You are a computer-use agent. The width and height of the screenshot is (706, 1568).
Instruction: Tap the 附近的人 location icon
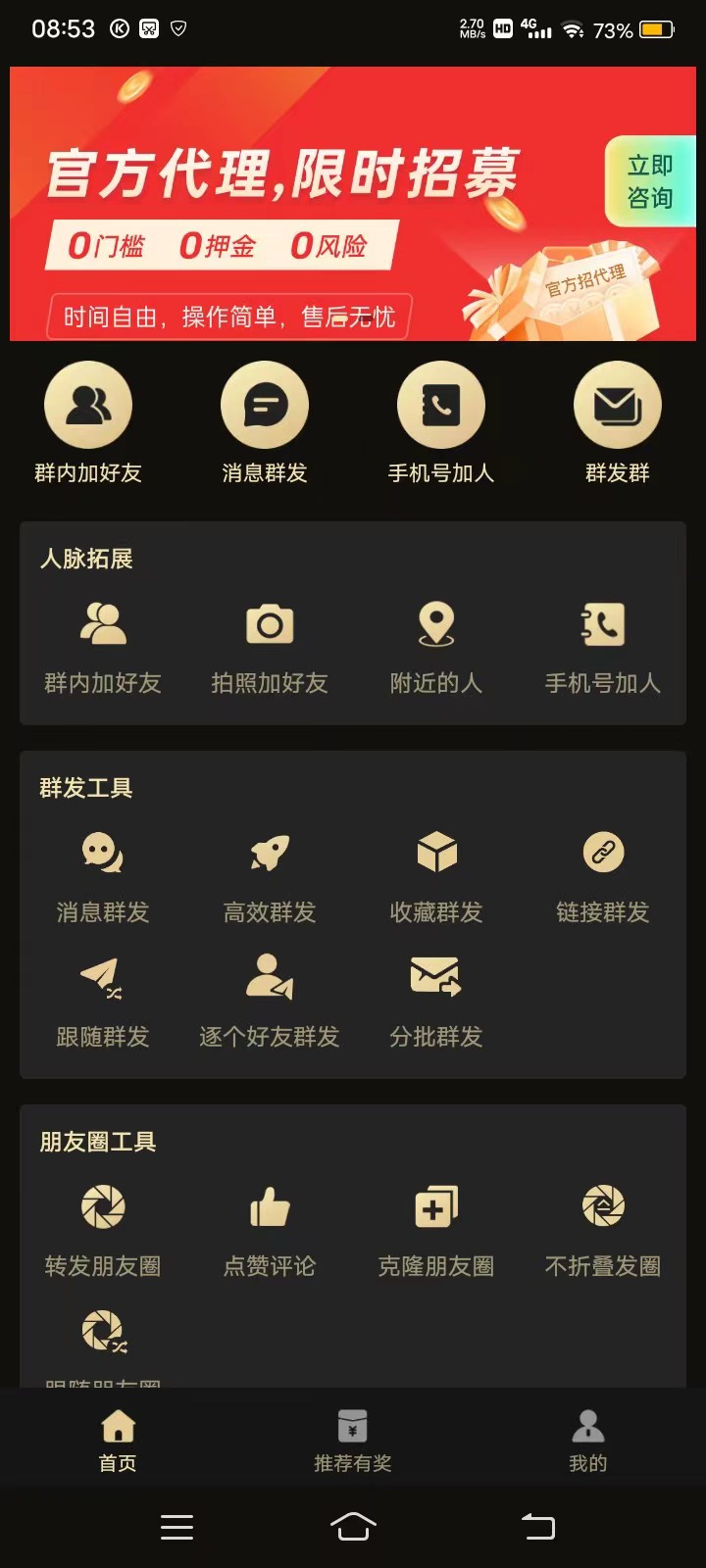(x=434, y=624)
